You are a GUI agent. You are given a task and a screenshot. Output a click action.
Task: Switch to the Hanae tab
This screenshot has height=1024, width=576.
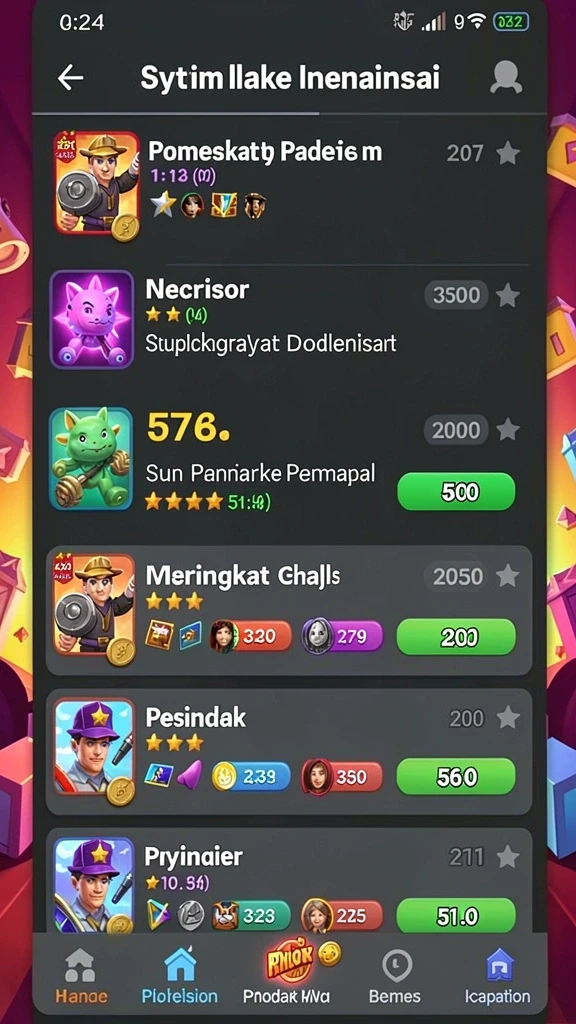[x=81, y=976]
